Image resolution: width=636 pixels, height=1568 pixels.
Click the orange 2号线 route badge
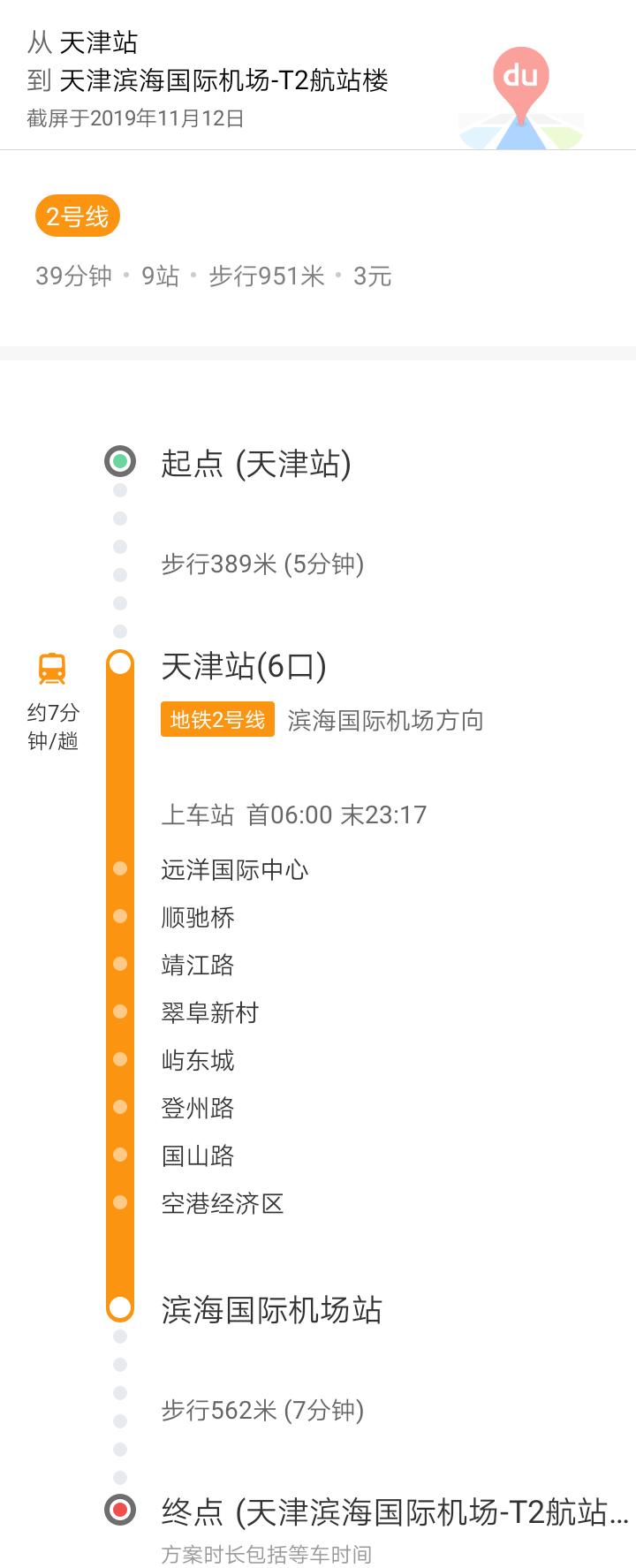74,215
